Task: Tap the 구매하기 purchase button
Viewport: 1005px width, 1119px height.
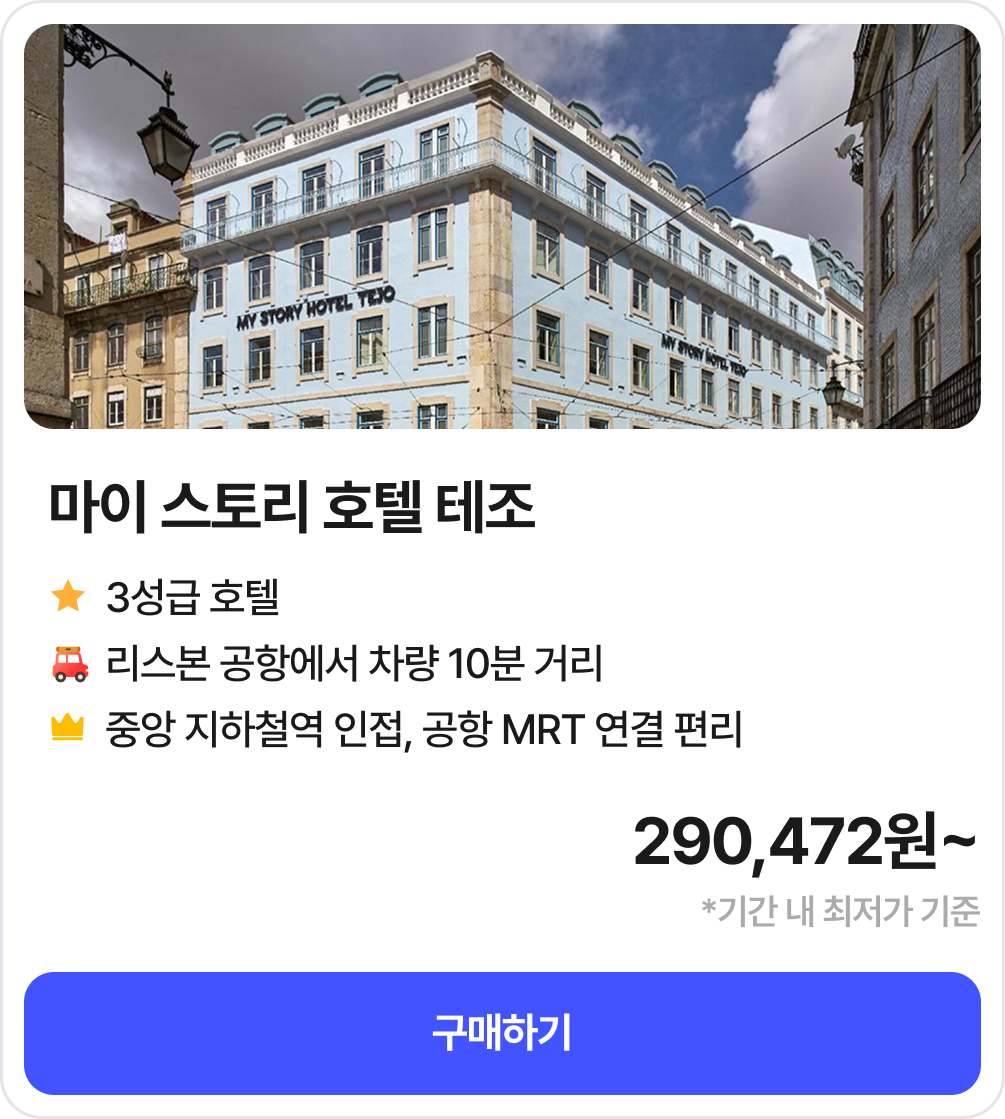Action: coord(502,1033)
